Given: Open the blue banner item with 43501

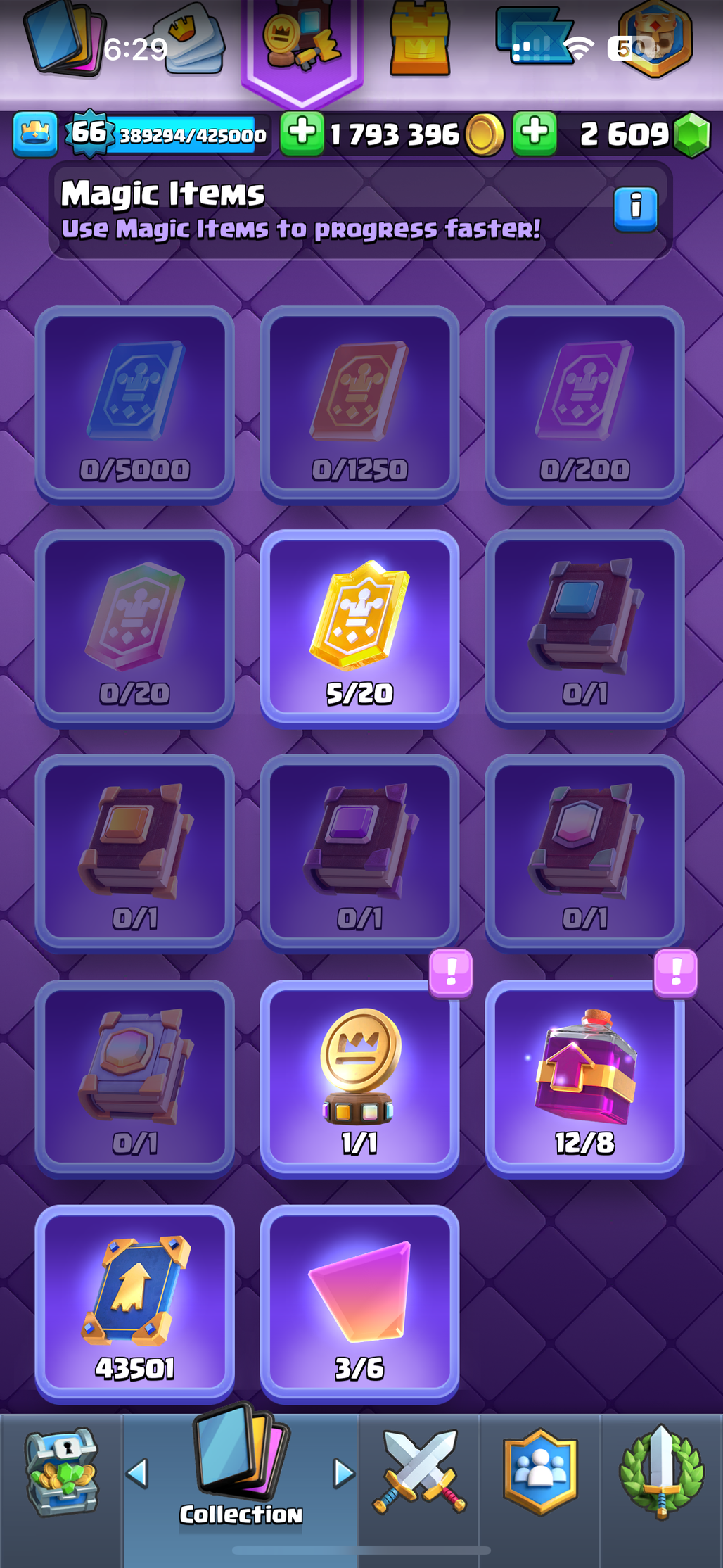Looking at the screenshot, I should click(x=134, y=1302).
